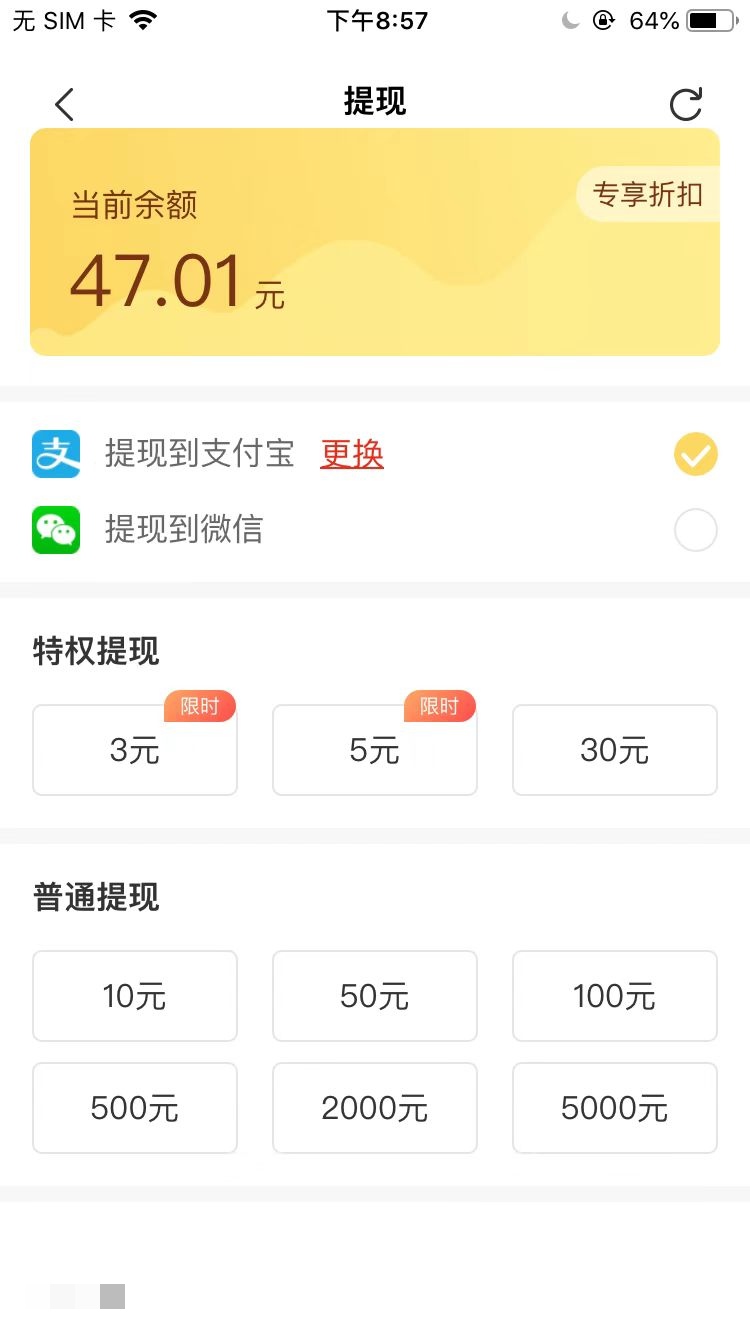The width and height of the screenshot is (750, 1334).
Task: Pick the 30元 privilege withdrawal
Action: pos(615,750)
